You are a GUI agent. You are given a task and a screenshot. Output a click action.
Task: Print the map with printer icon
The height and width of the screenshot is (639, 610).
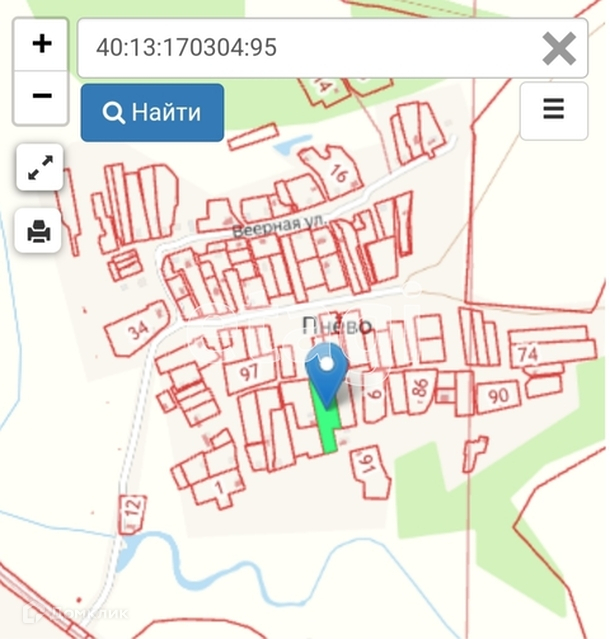pyautogui.click(x=38, y=231)
